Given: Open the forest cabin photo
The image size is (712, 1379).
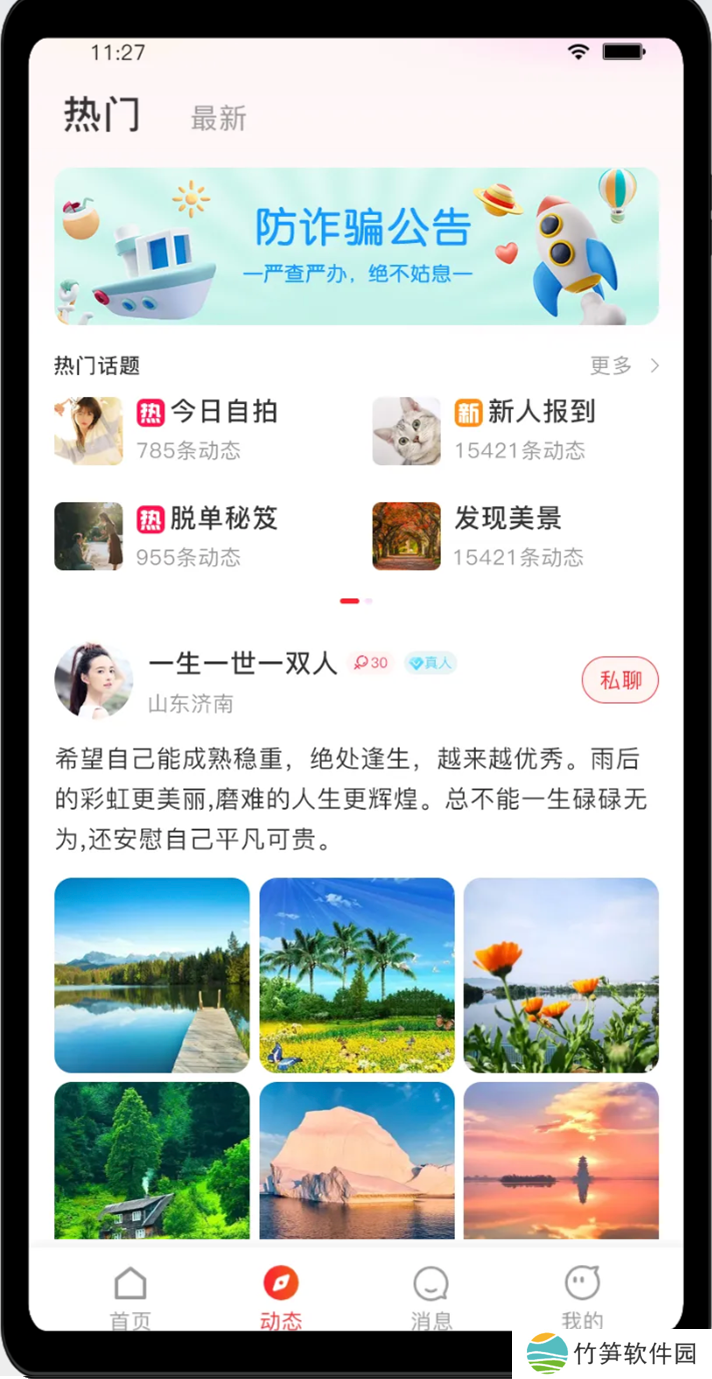Looking at the screenshot, I should 152,1160.
